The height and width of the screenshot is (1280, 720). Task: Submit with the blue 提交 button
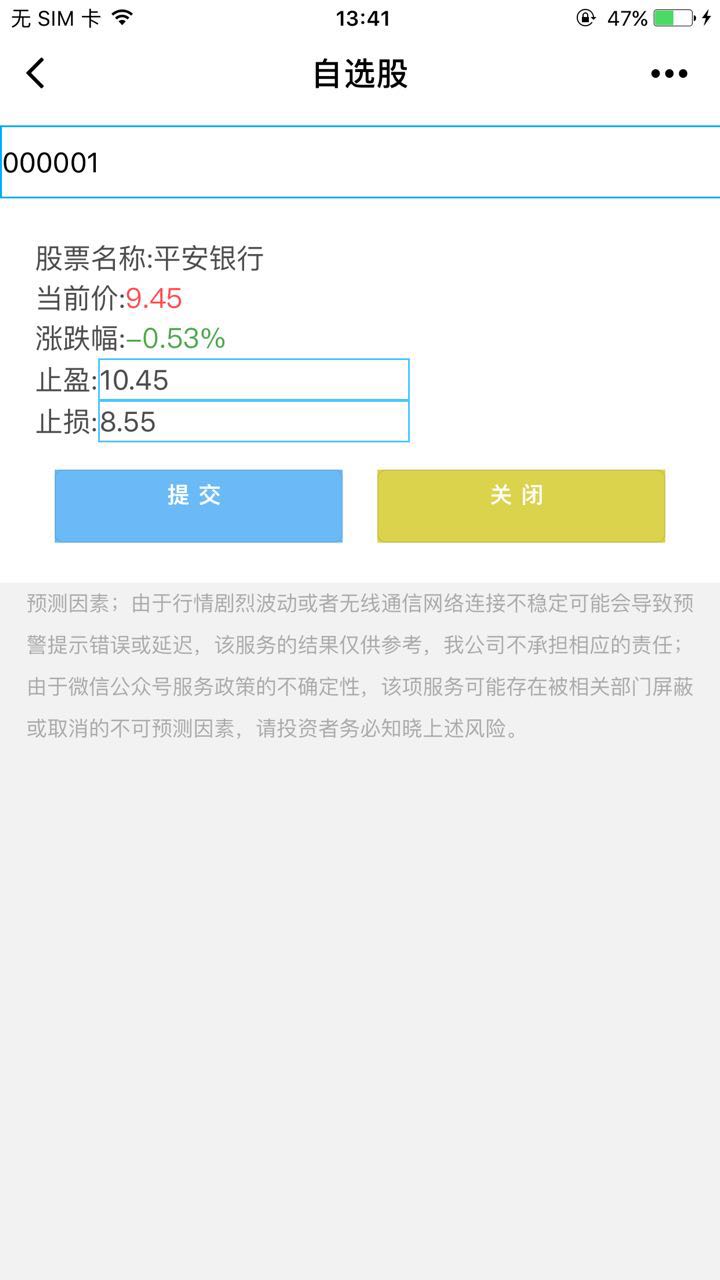[198, 506]
